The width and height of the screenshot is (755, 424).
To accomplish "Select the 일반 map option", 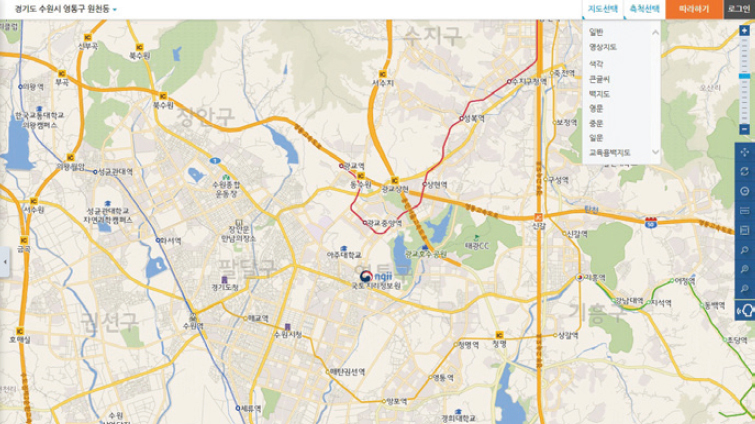I will 597,32.
